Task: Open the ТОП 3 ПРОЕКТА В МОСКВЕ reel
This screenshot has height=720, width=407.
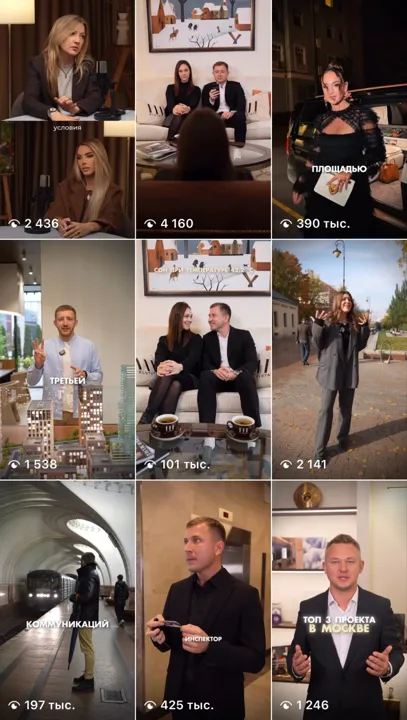Action: point(340,601)
